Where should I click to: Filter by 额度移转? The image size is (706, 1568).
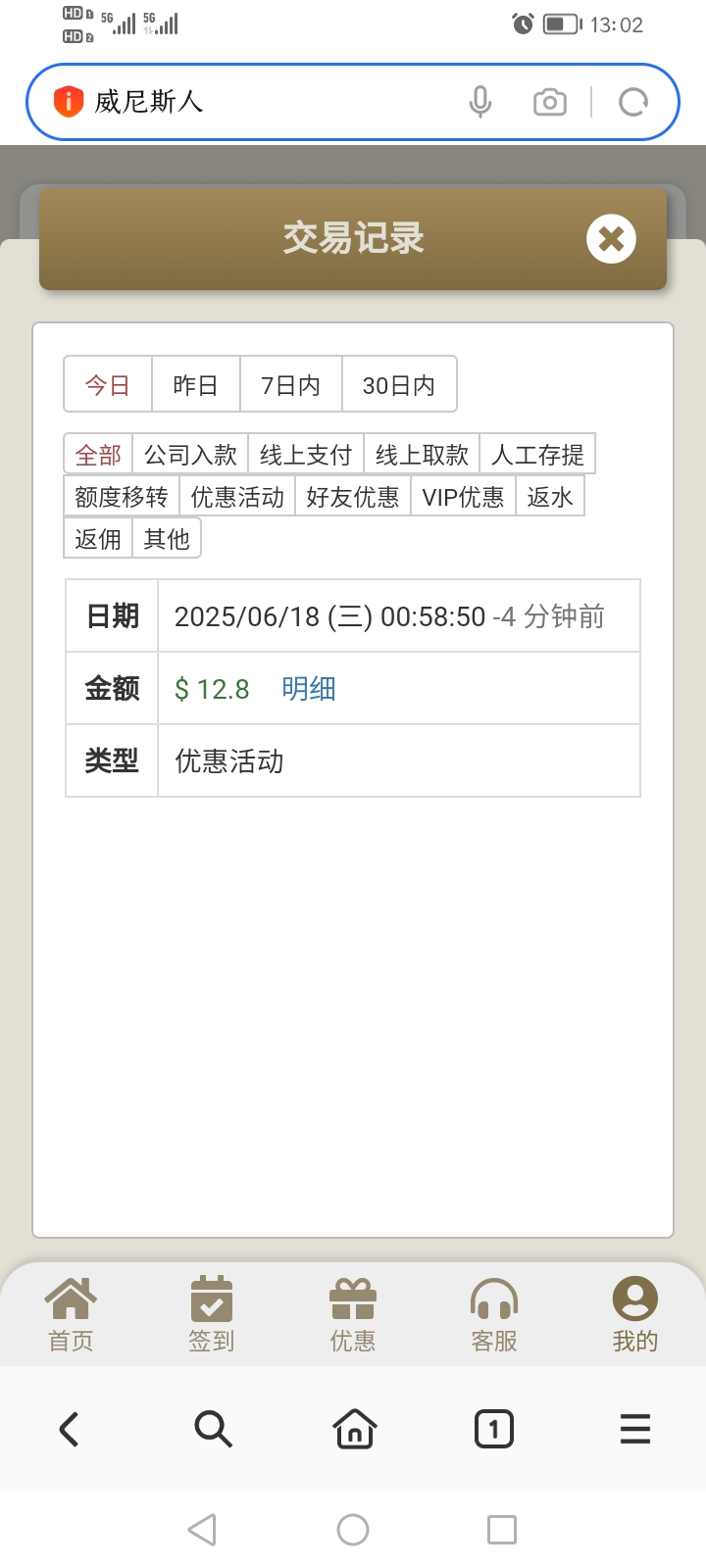[122, 497]
